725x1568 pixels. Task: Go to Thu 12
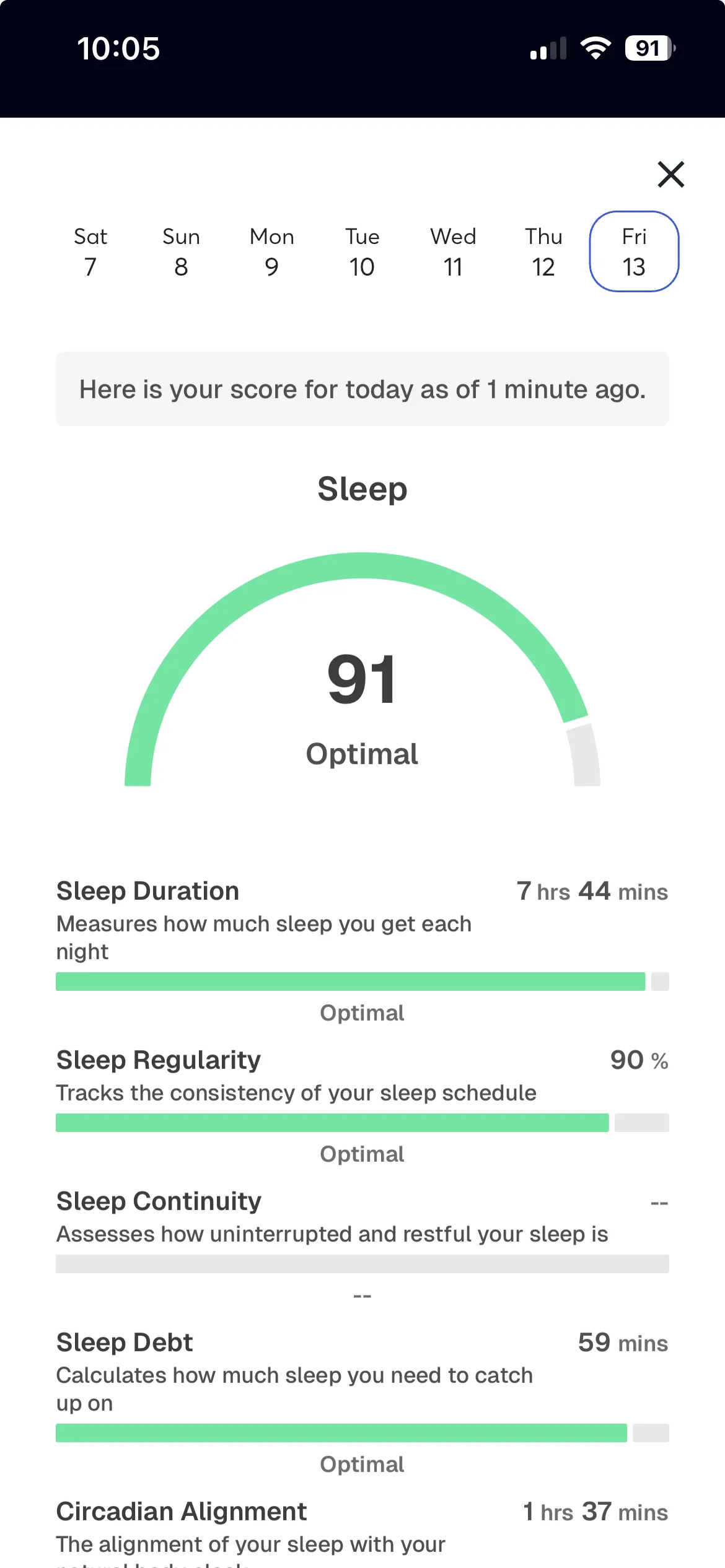click(x=543, y=251)
